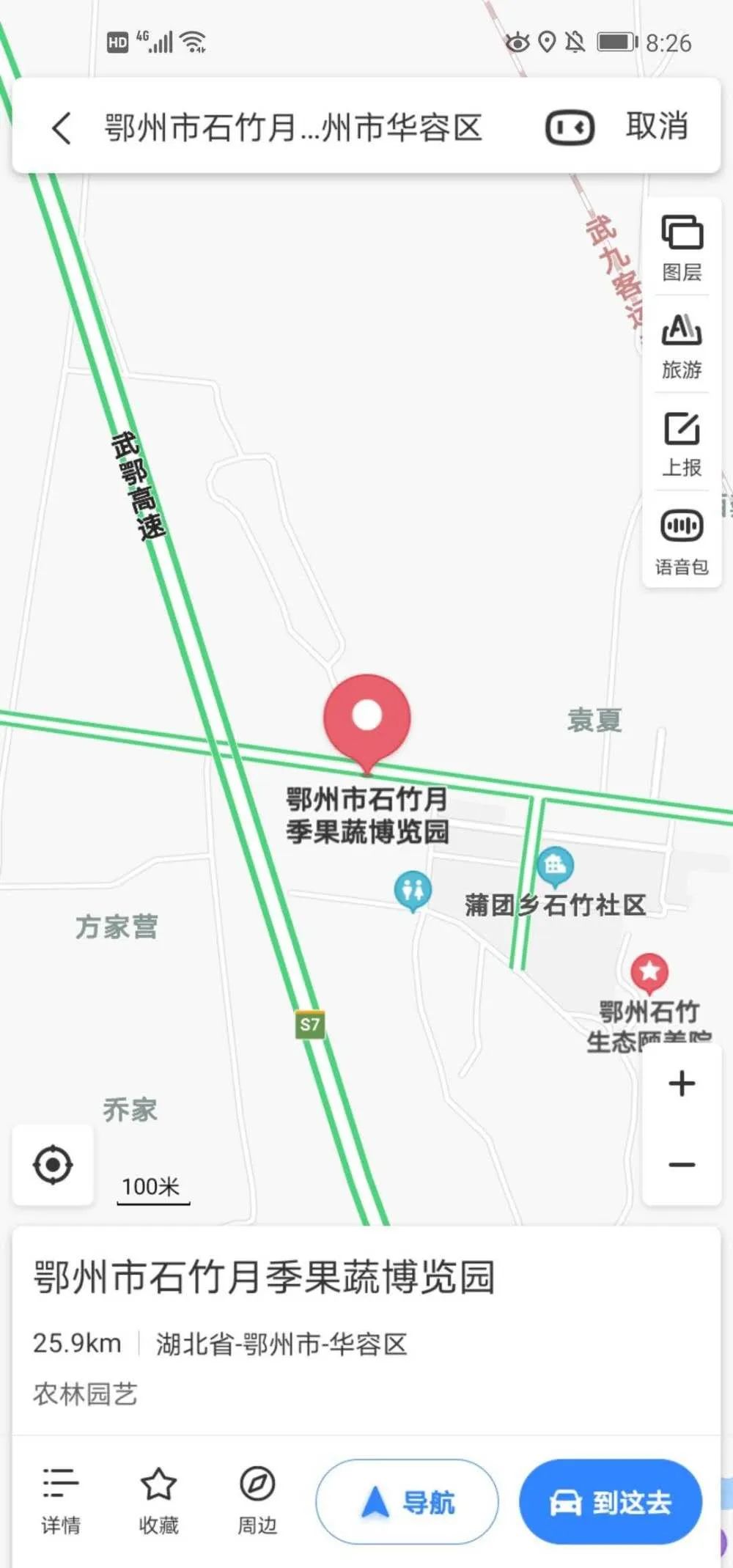The height and width of the screenshot is (1568, 733).
Task: Open the voice assistant icon beside 取消
Action: click(570, 128)
